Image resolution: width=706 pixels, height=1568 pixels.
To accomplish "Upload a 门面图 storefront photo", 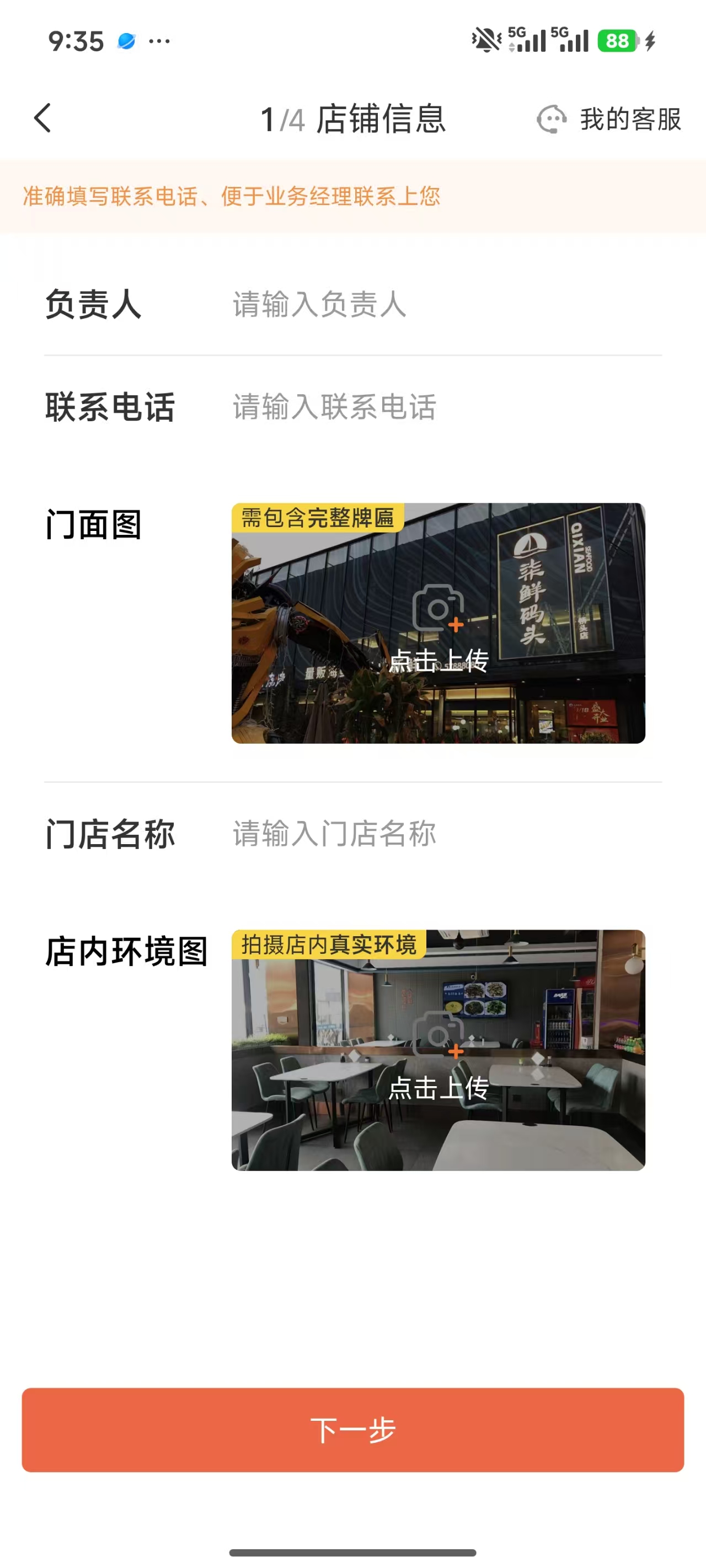I will click(x=438, y=624).
